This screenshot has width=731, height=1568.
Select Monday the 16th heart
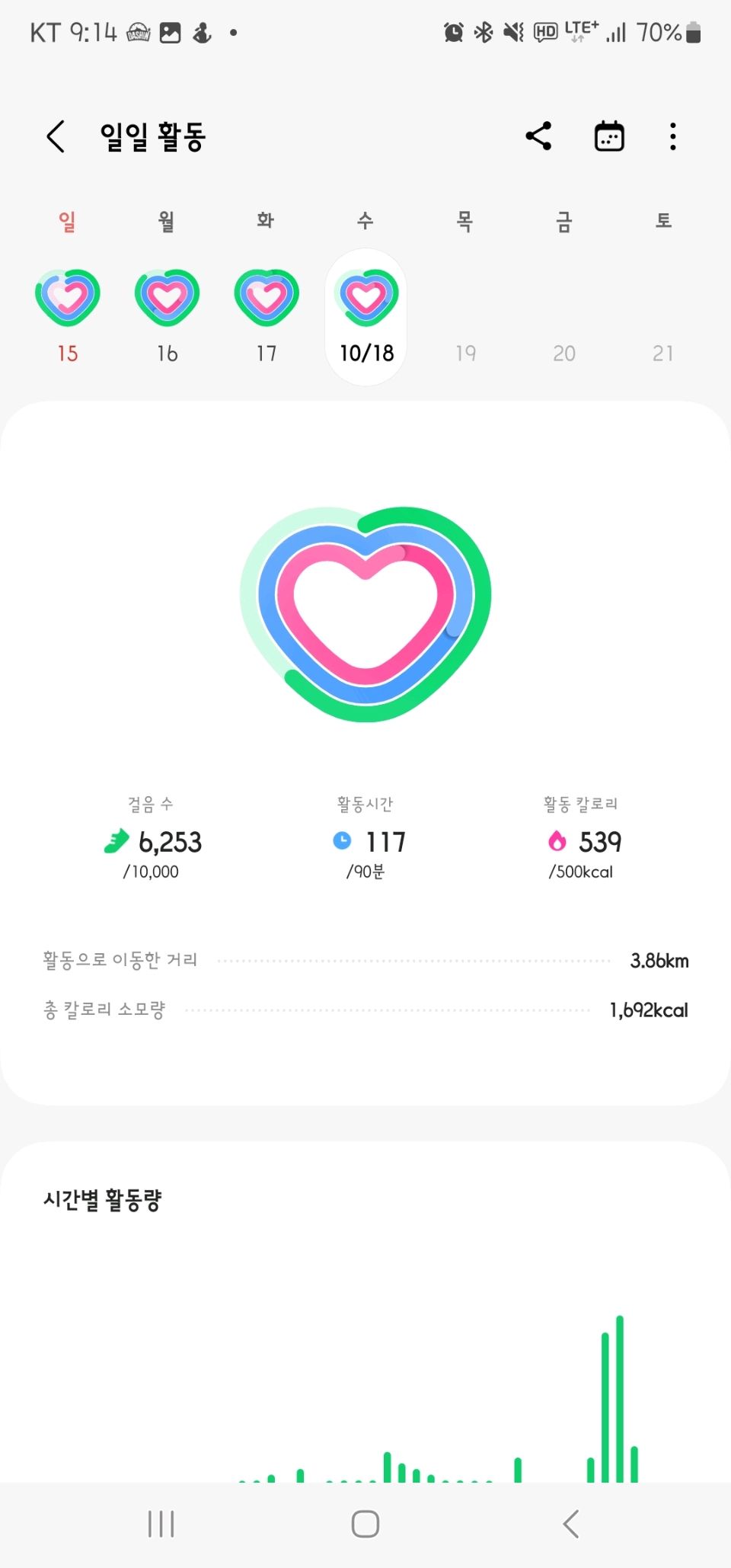tap(167, 297)
